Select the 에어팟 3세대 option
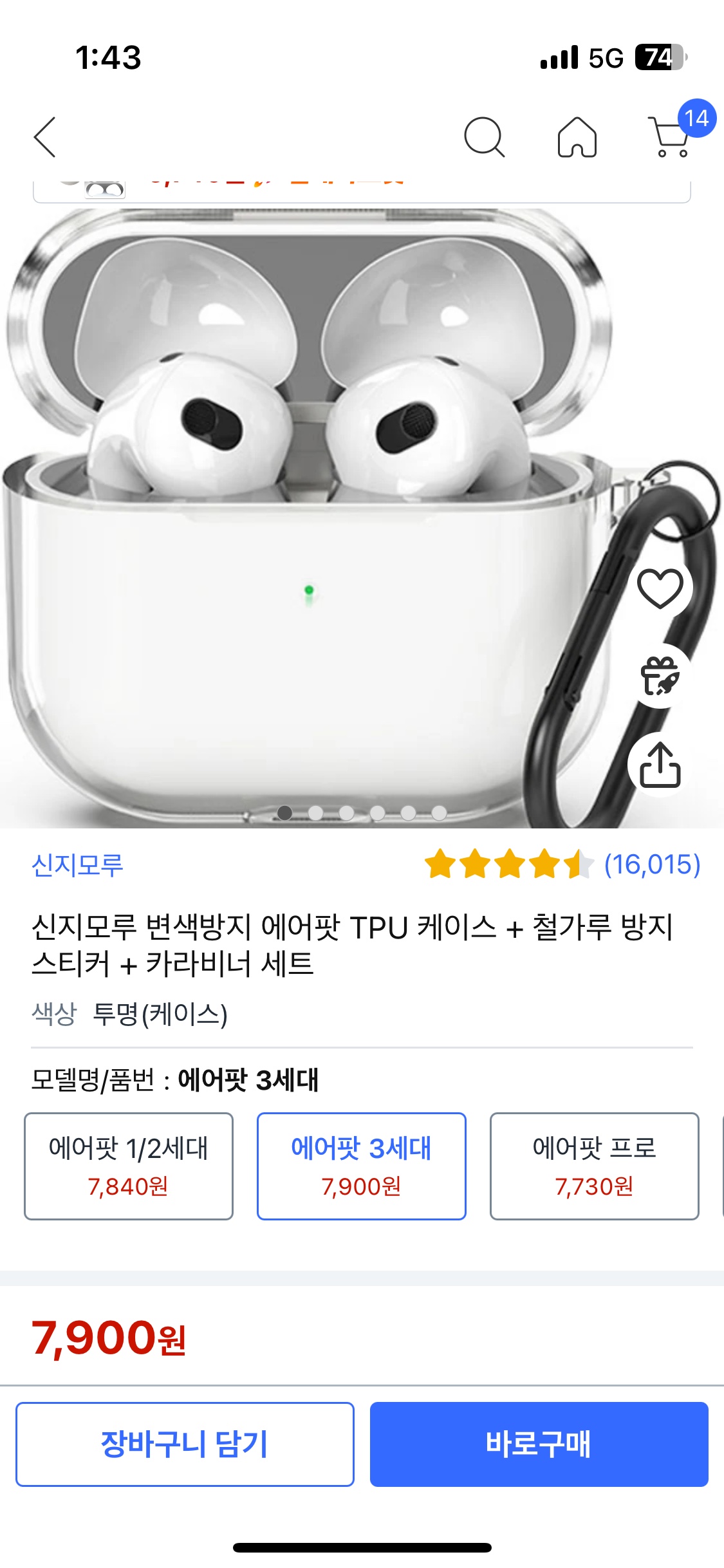This screenshot has width=724, height=1568. tap(361, 1166)
